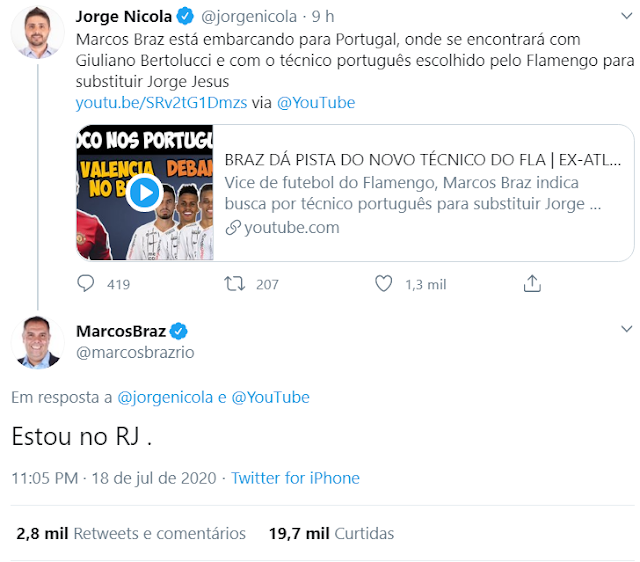The image size is (640, 562).
Task: Play the Braz video preview card
Action: (x=144, y=193)
